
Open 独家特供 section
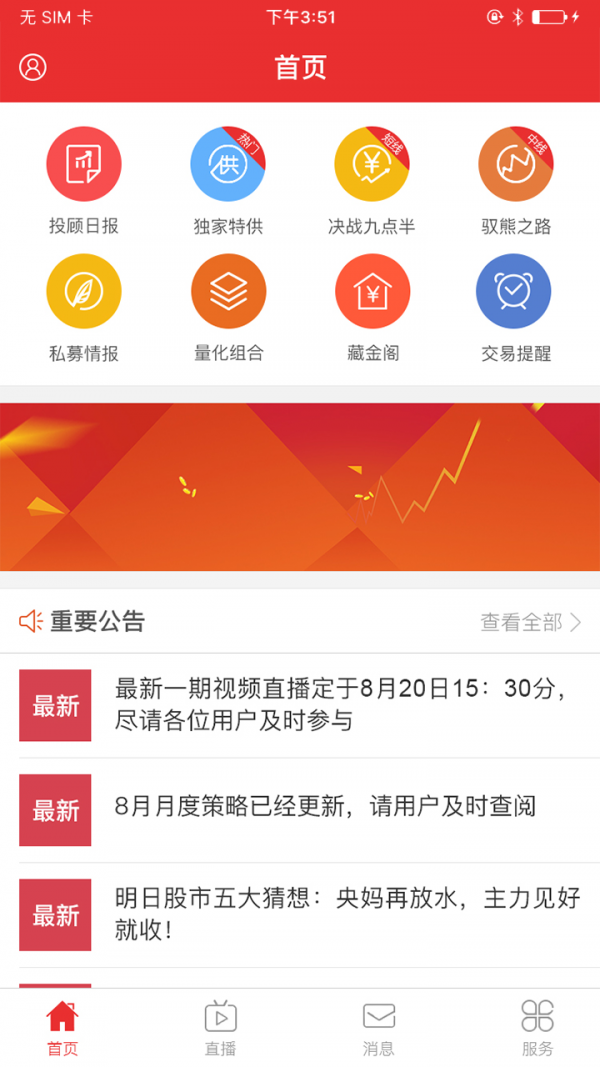(228, 165)
